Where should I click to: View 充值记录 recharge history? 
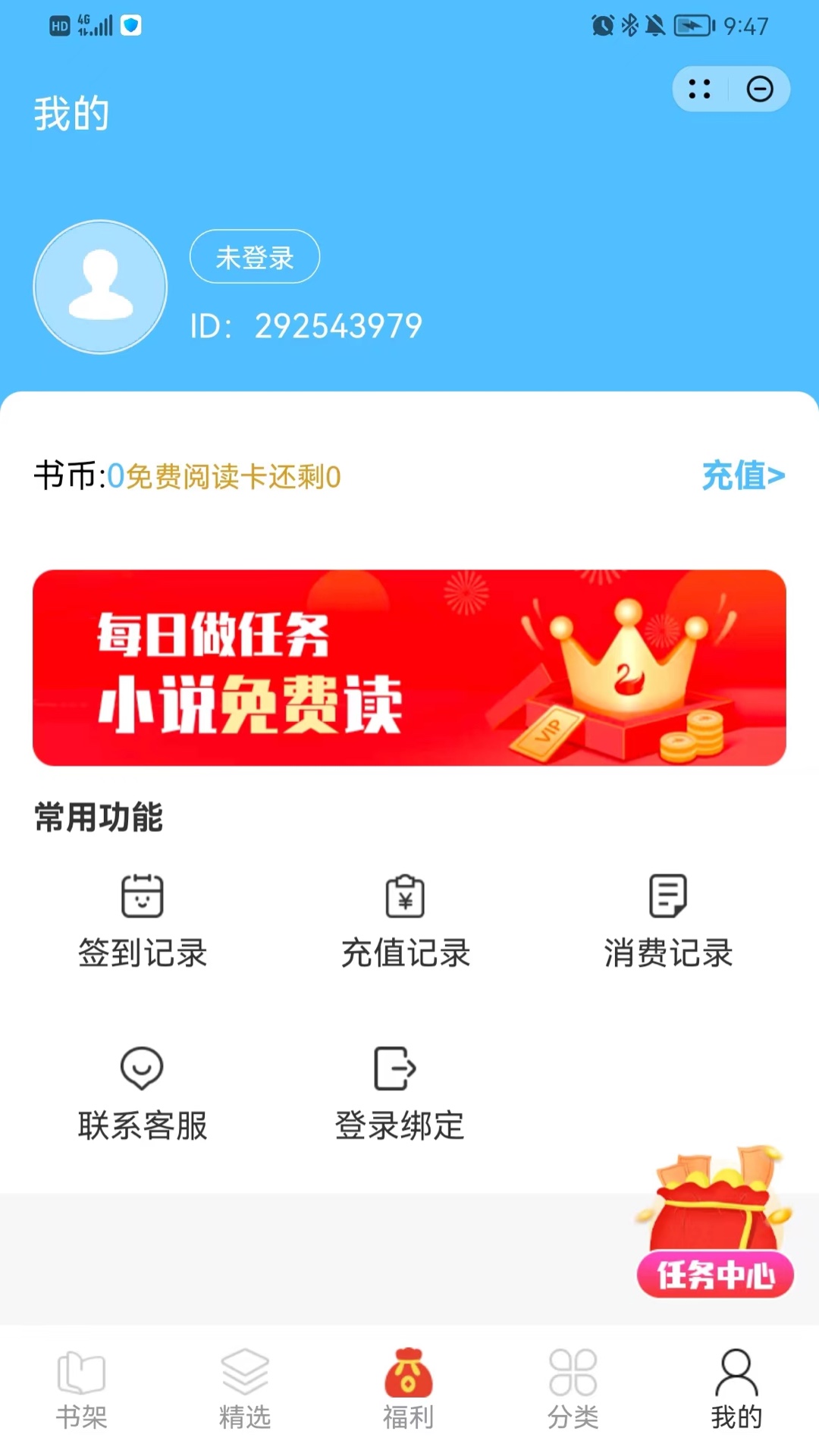point(405,921)
